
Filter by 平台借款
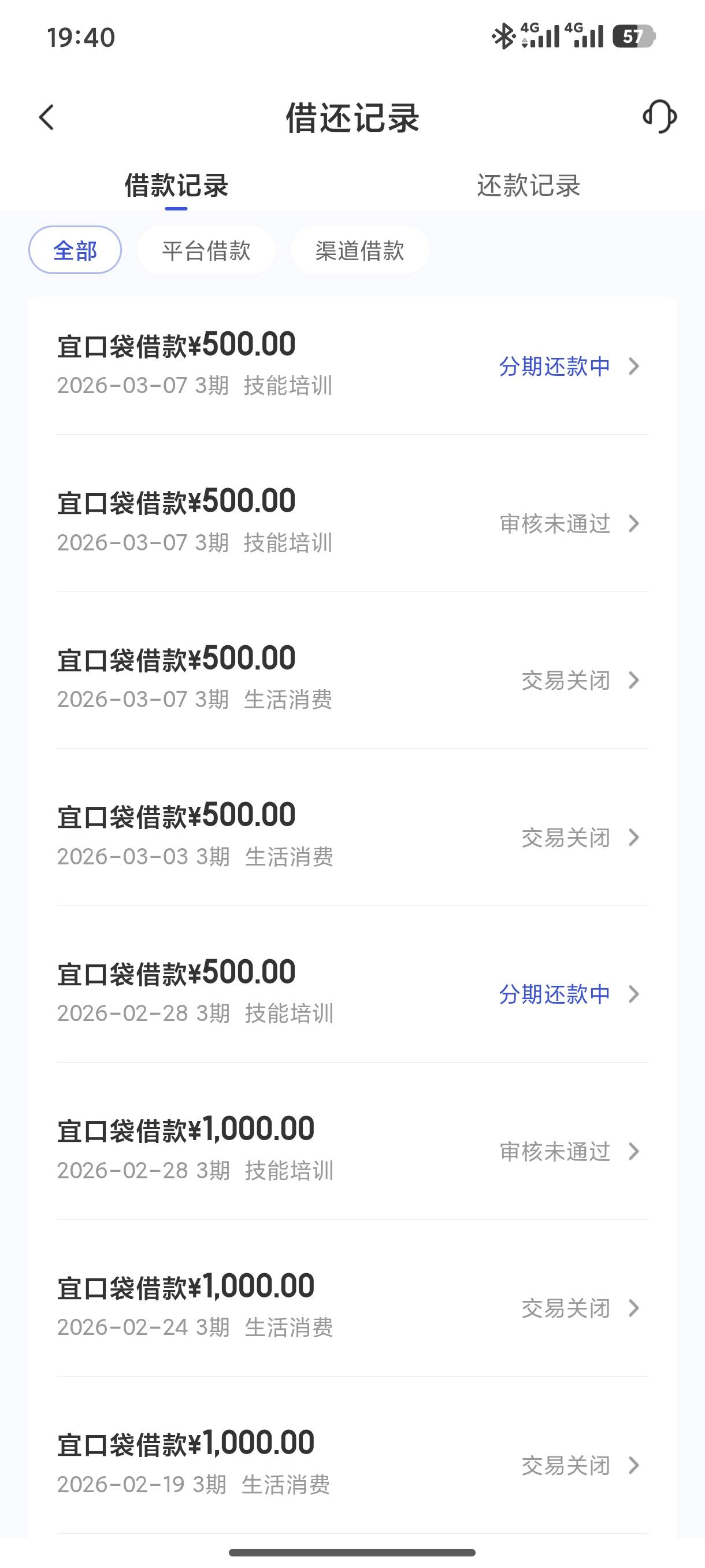(x=206, y=250)
